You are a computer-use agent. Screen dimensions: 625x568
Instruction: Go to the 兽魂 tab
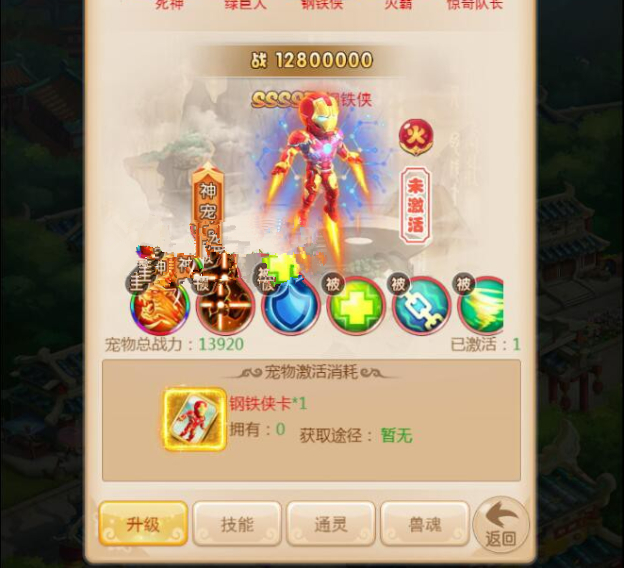pos(425,524)
